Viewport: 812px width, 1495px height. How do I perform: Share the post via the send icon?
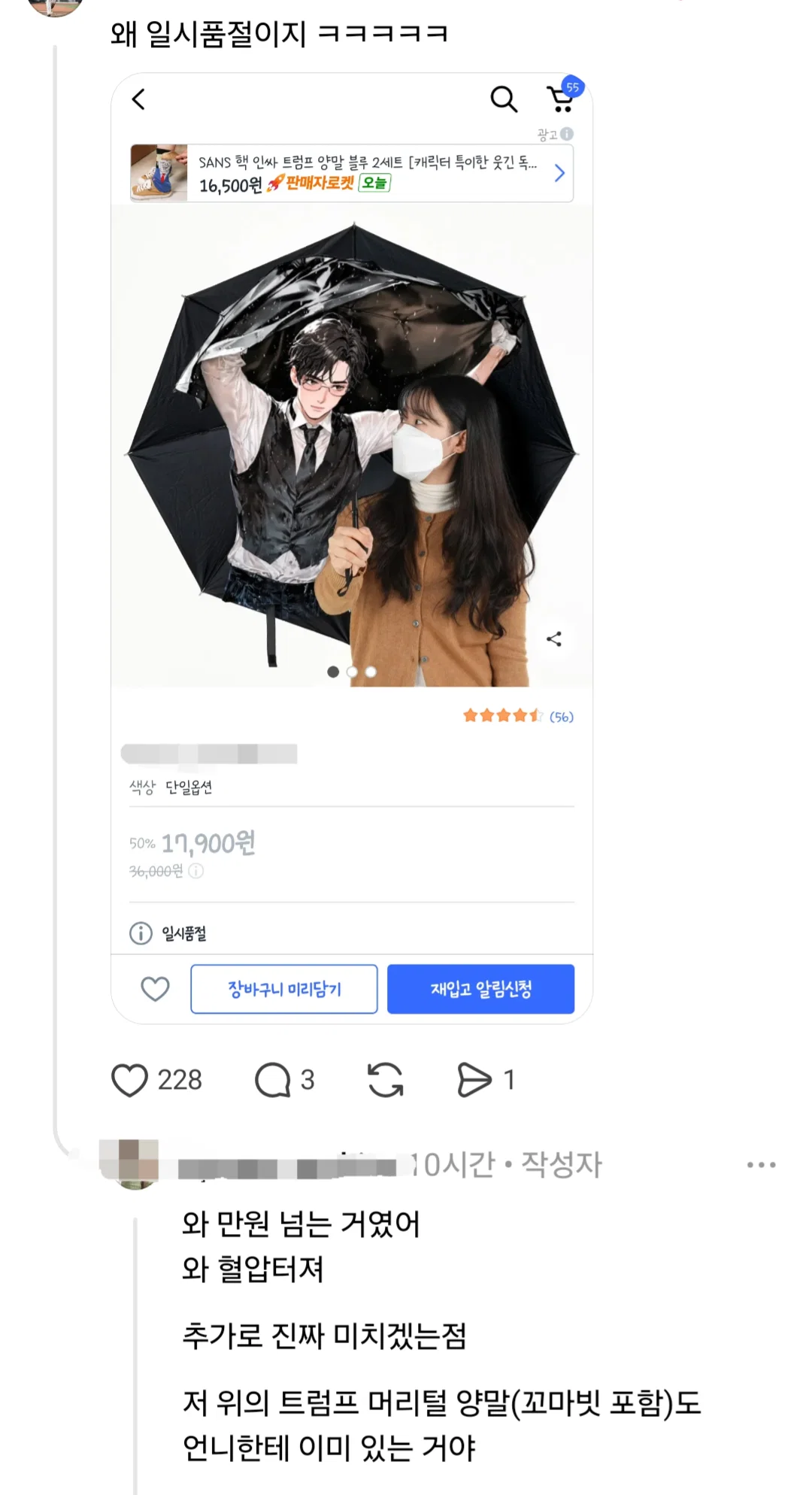click(x=474, y=1080)
